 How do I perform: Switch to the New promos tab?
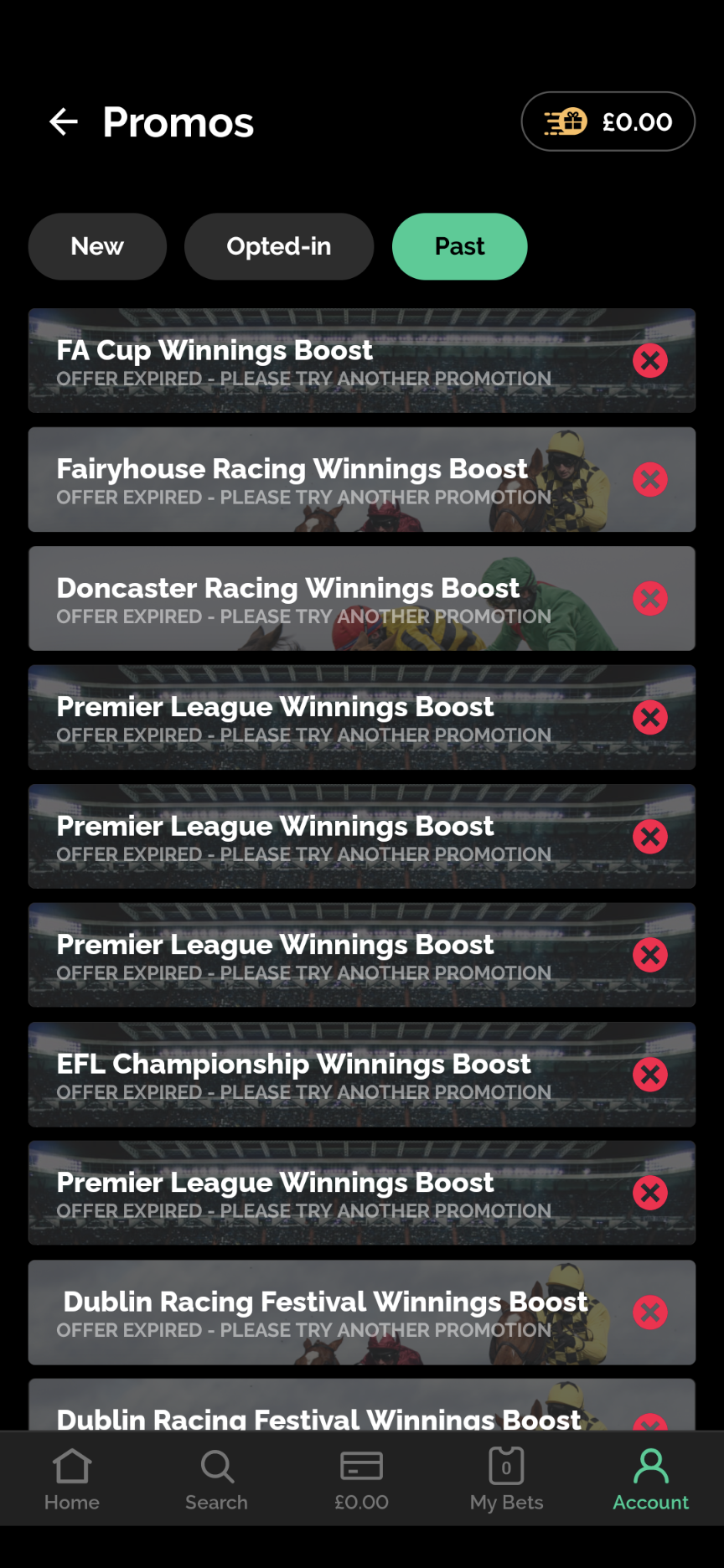coord(97,246)
